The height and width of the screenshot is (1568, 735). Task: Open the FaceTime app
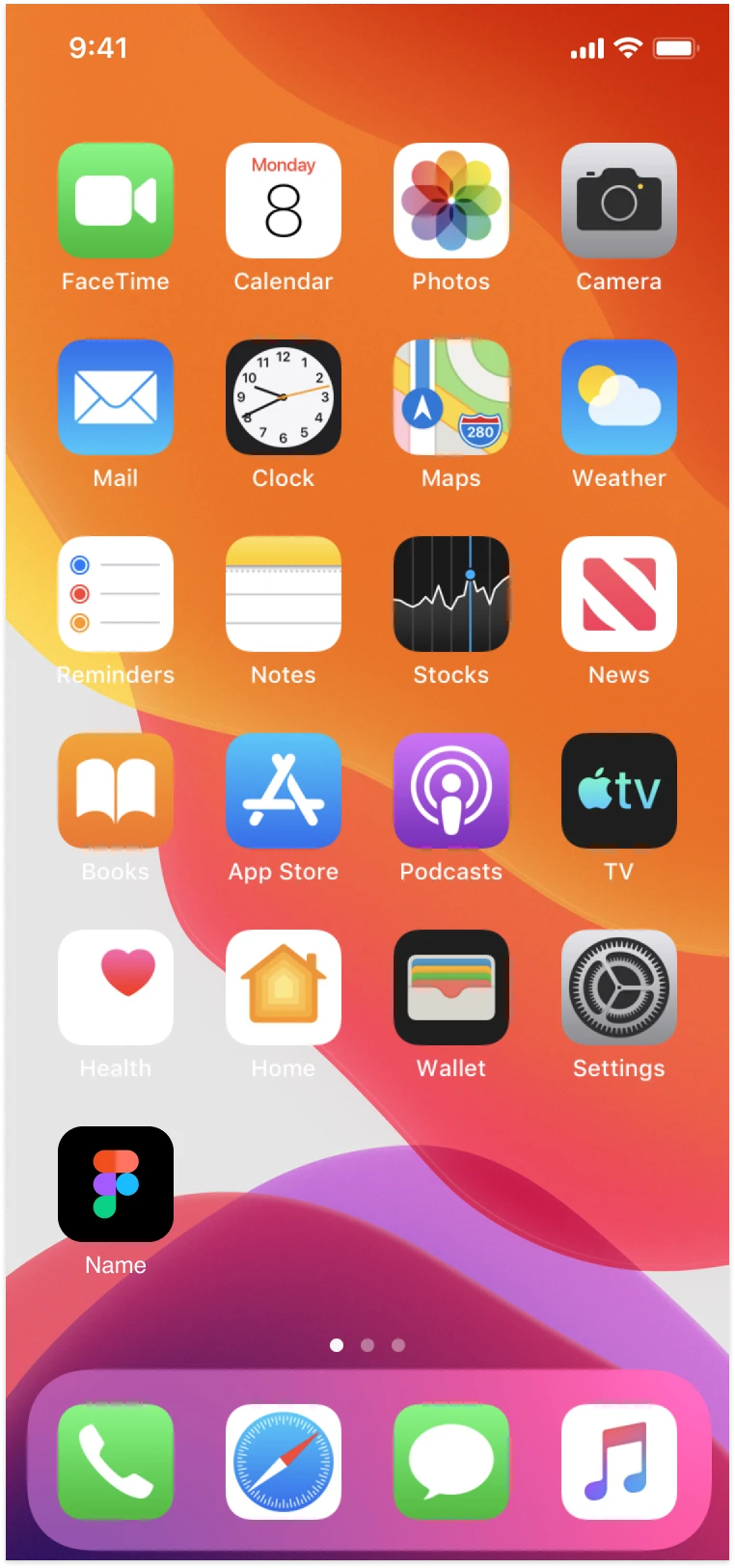point(116,201)
